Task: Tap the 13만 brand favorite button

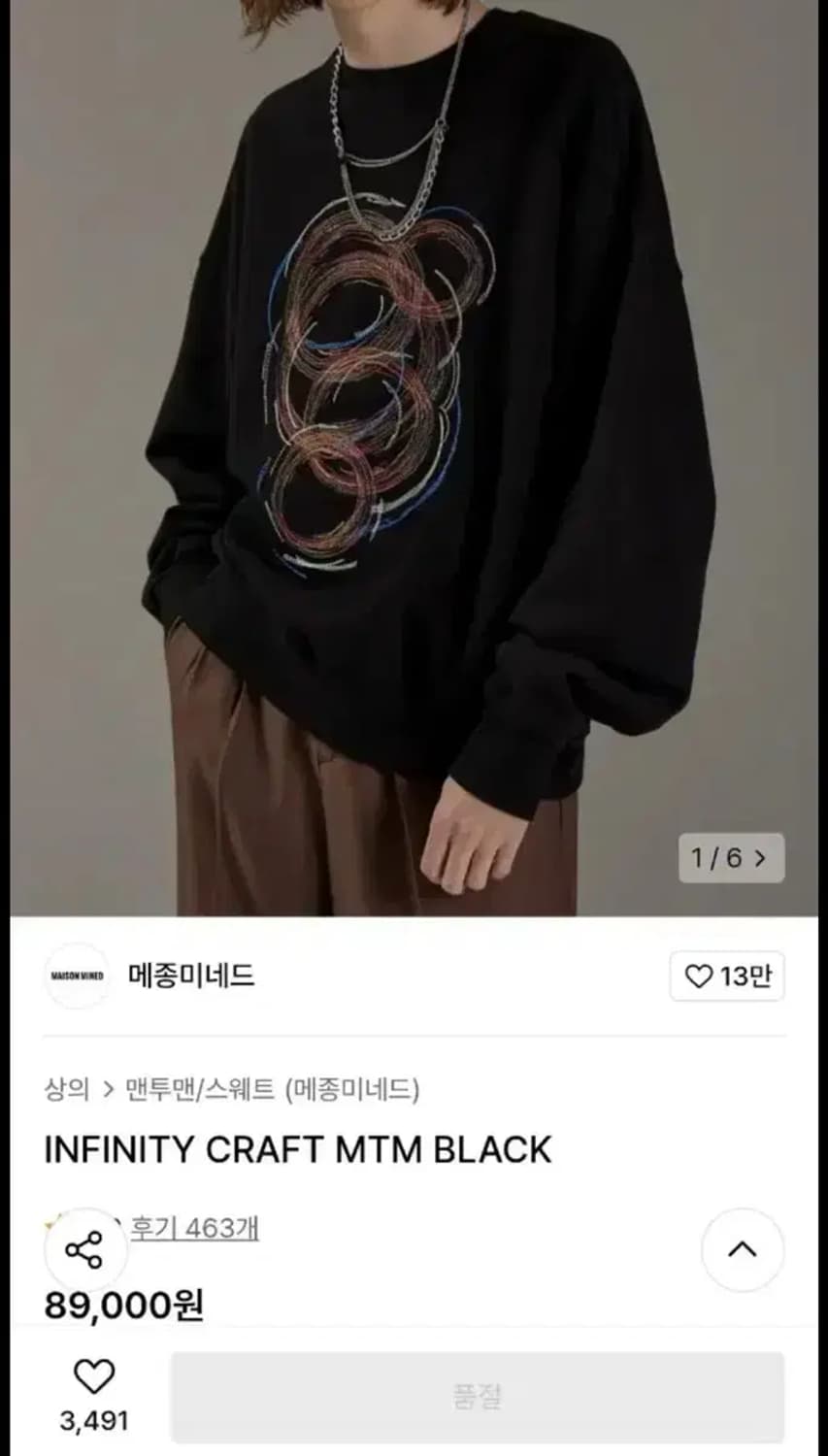Action: 726,976
